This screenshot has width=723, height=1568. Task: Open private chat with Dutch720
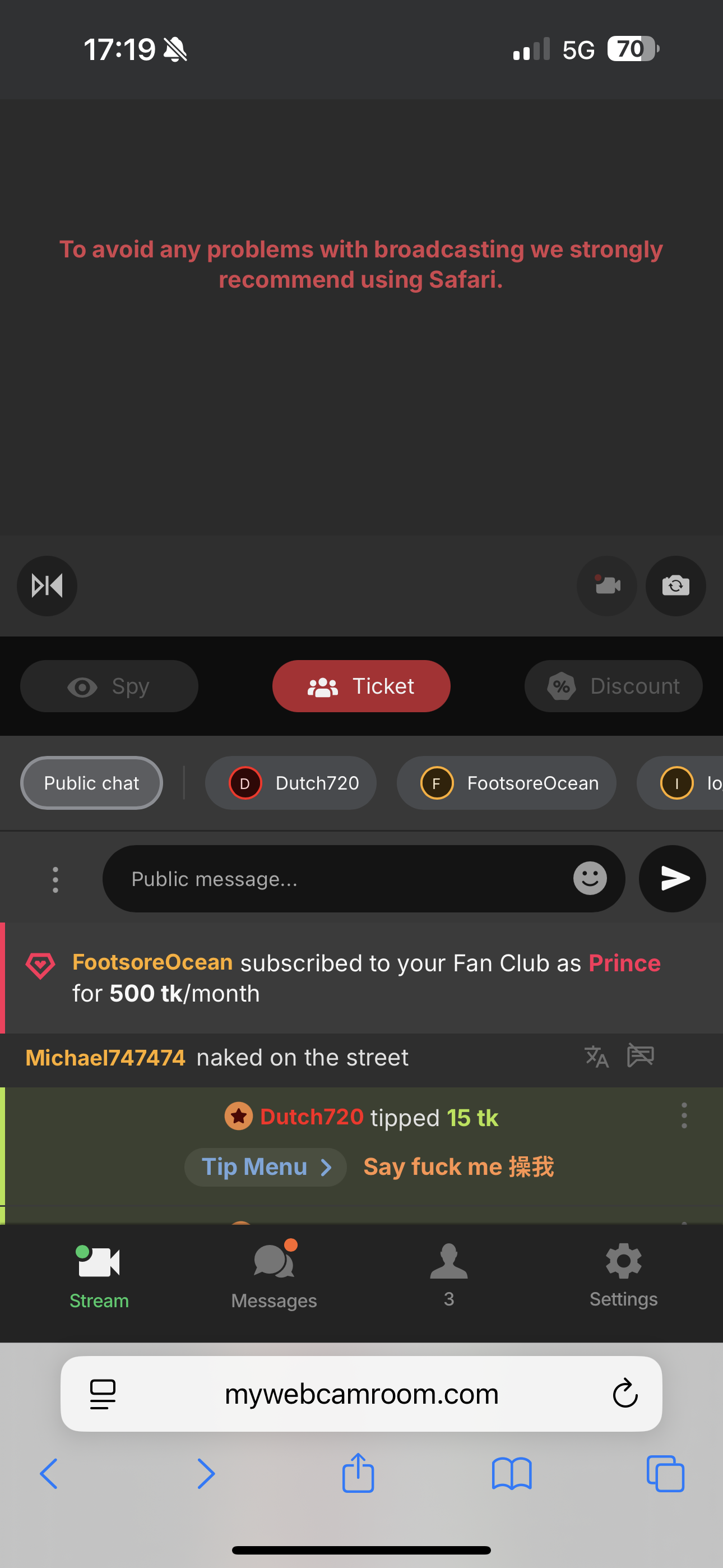click(291, 783)
